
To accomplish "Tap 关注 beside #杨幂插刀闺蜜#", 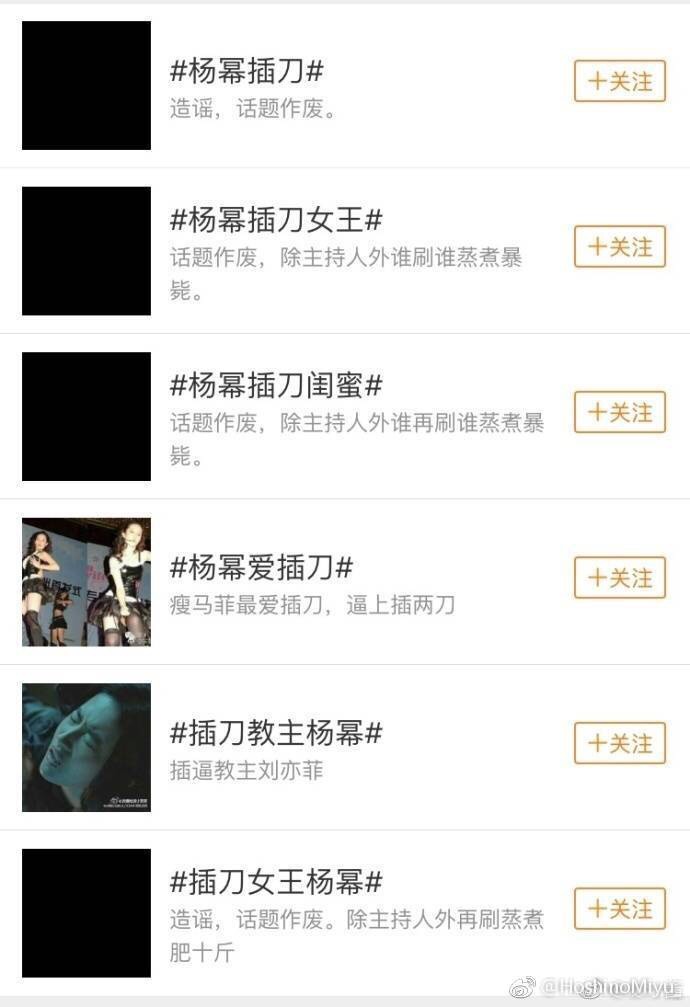I will tap(619, 412).
